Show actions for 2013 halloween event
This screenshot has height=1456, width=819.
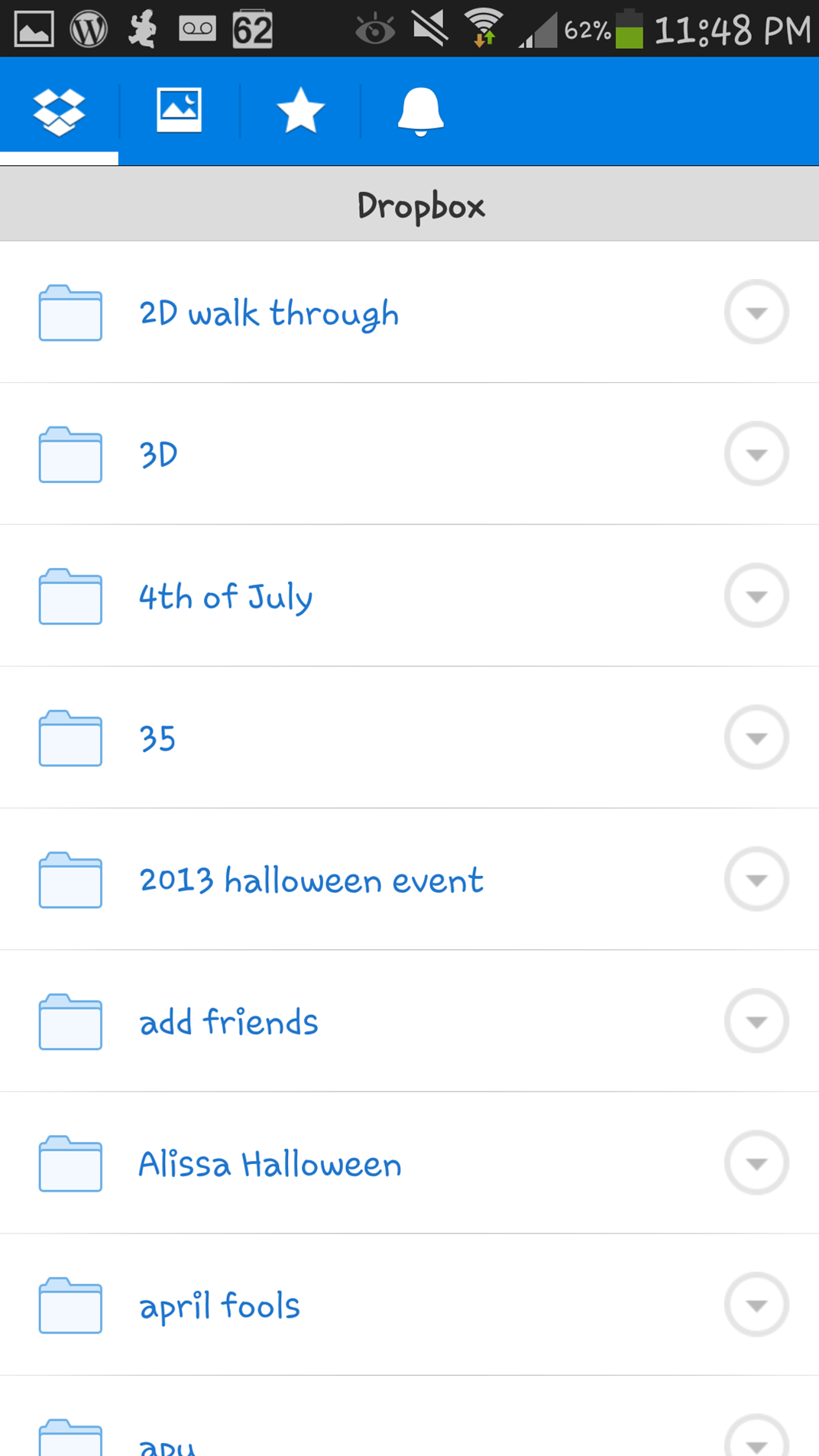(756, 879)
